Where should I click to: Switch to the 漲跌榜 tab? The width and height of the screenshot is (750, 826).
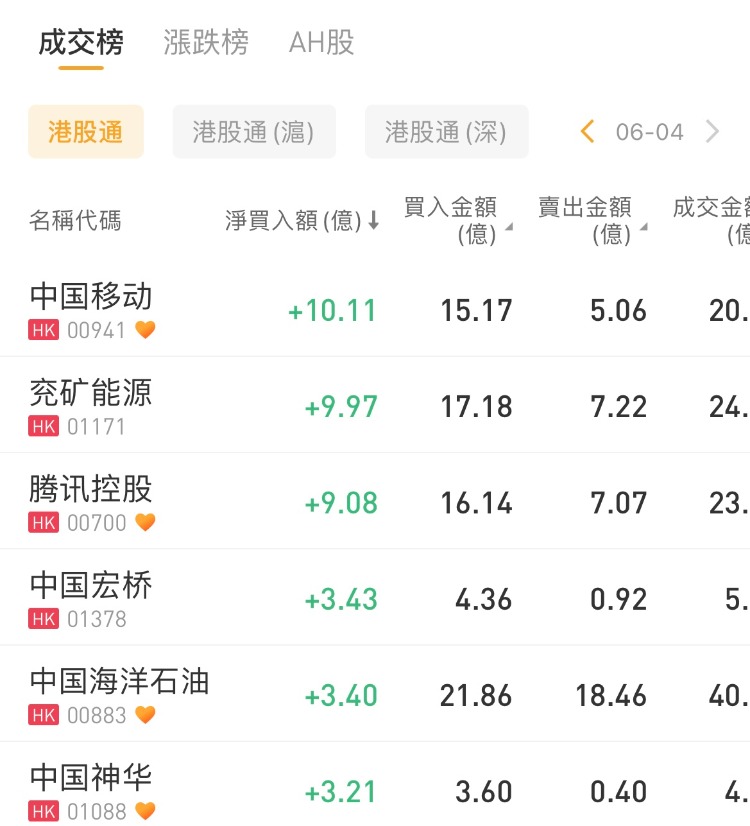tap(206, 43)
